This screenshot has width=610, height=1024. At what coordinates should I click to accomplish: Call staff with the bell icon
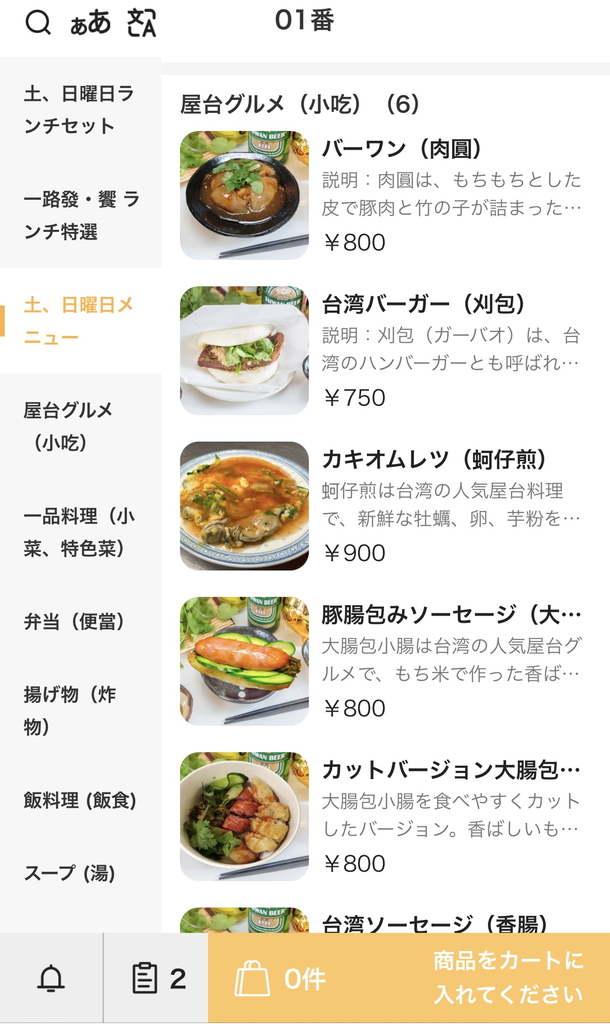51,978
